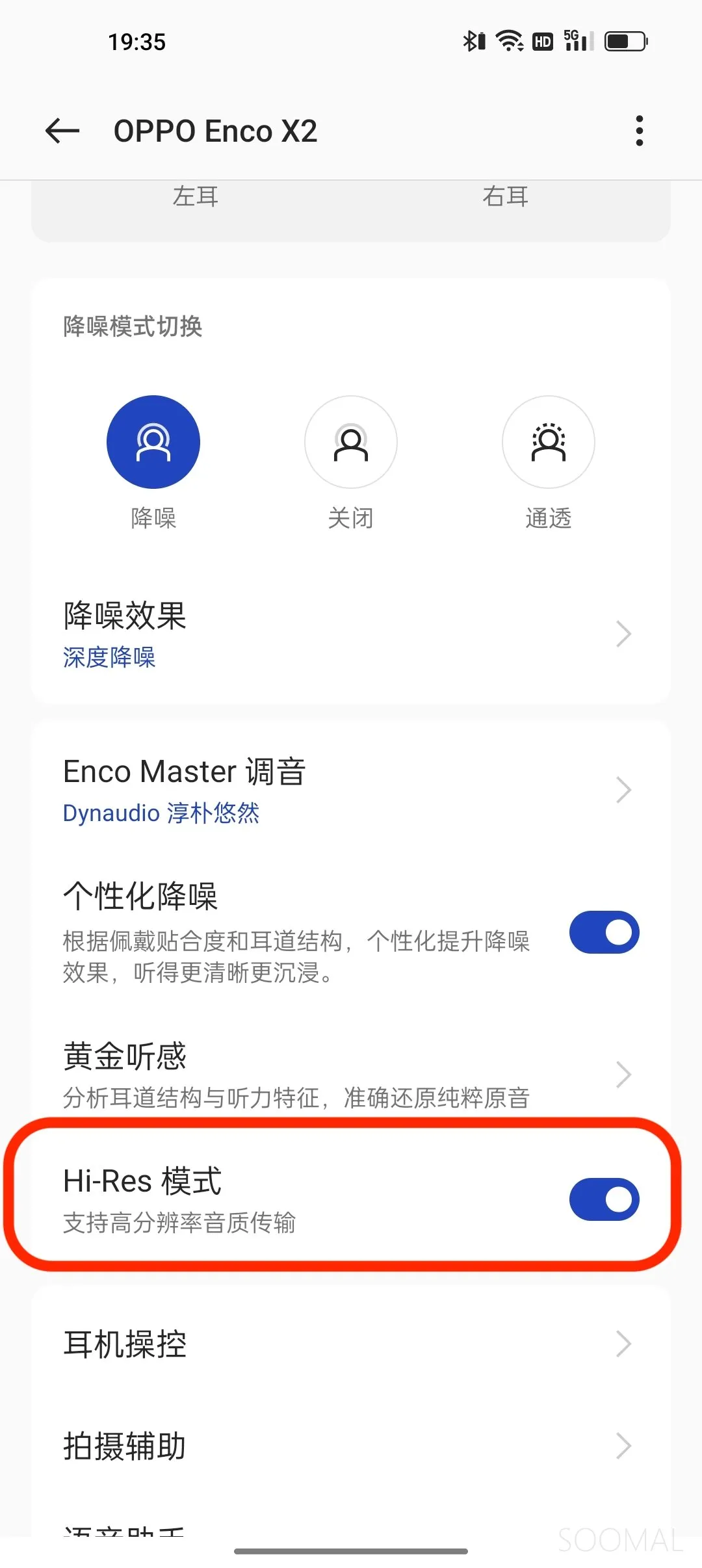Open 拍摄辅助 settings

point(351,1446)
